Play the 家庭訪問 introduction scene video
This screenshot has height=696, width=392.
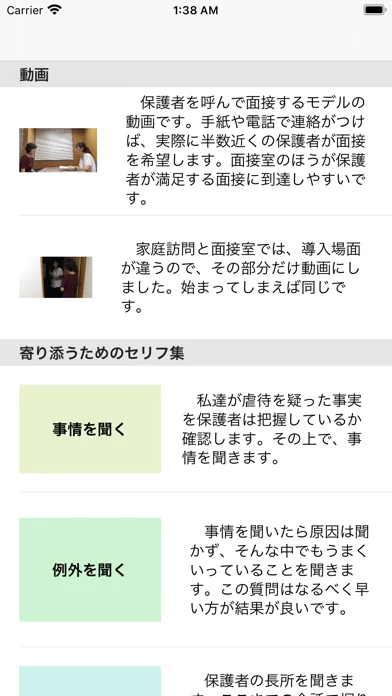click(x=196, y=277)
